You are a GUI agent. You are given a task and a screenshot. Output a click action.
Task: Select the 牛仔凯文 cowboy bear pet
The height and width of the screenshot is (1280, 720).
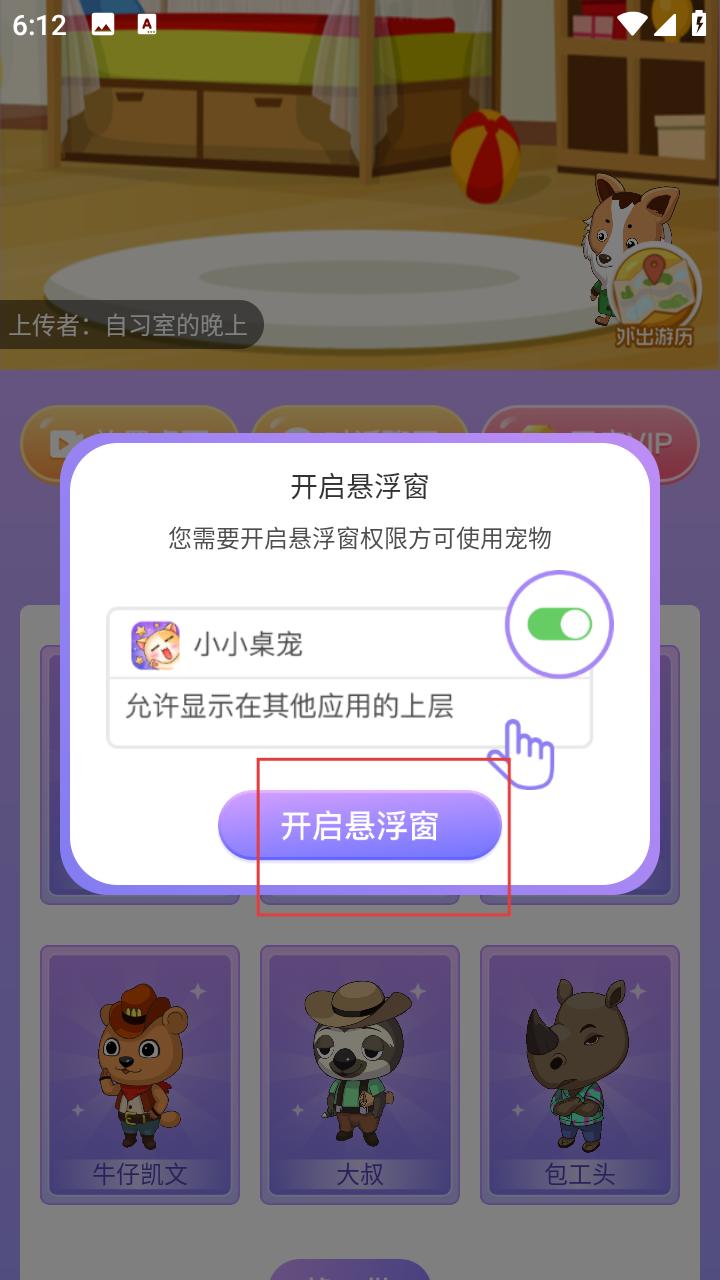(140, 1070)
